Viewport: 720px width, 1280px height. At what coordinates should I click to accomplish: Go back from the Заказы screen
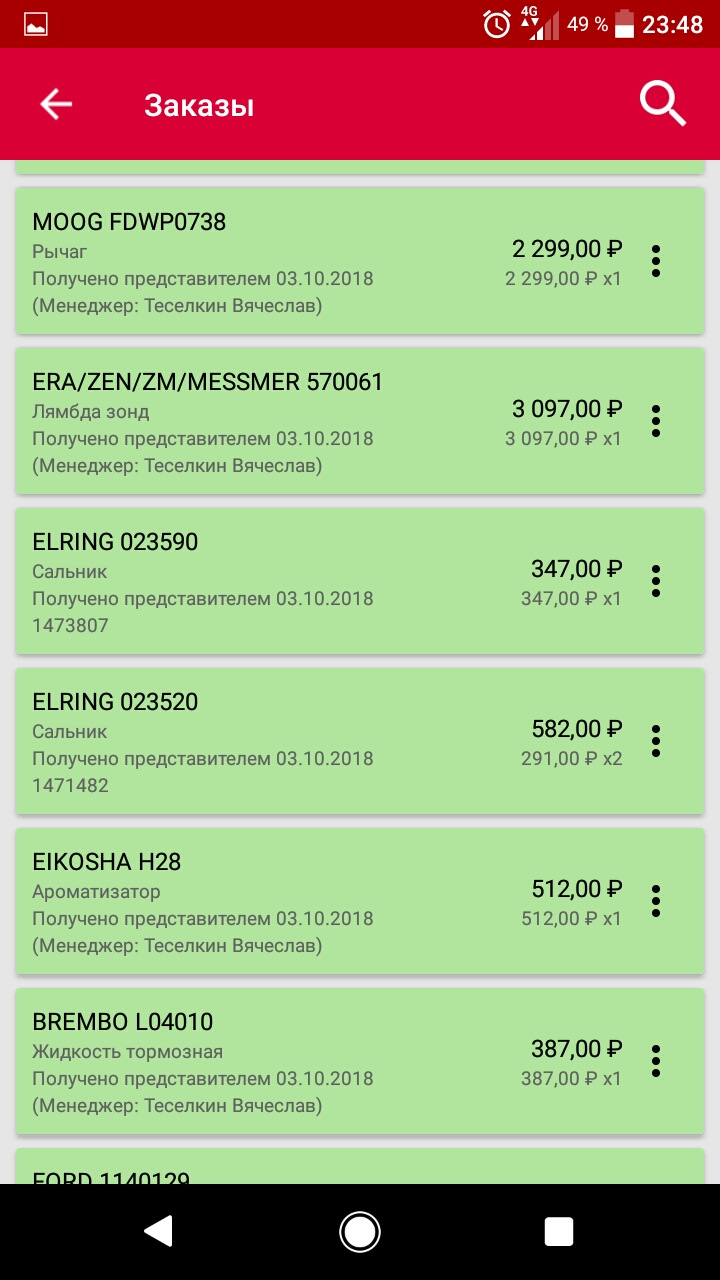coord(56,104)
